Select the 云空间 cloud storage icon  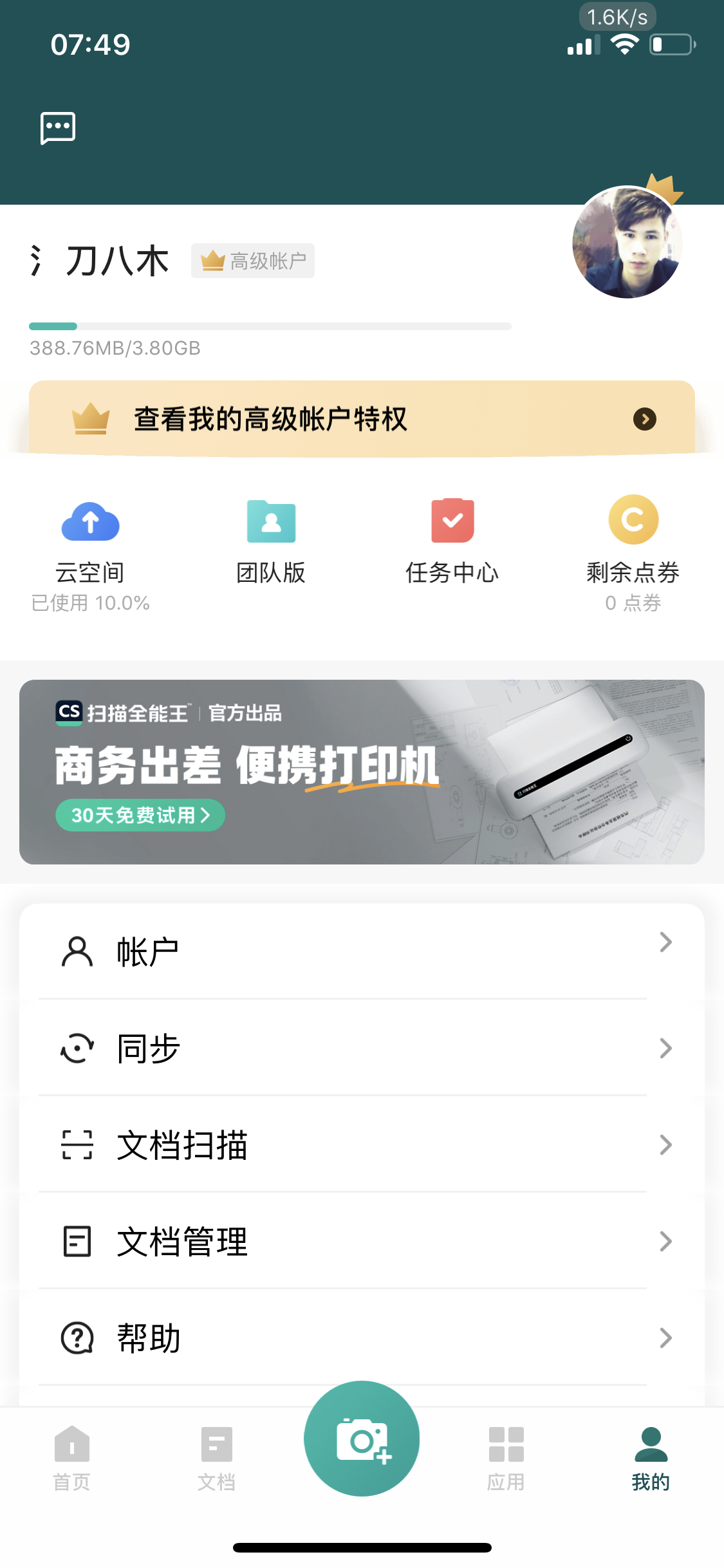tap(90, 521)
